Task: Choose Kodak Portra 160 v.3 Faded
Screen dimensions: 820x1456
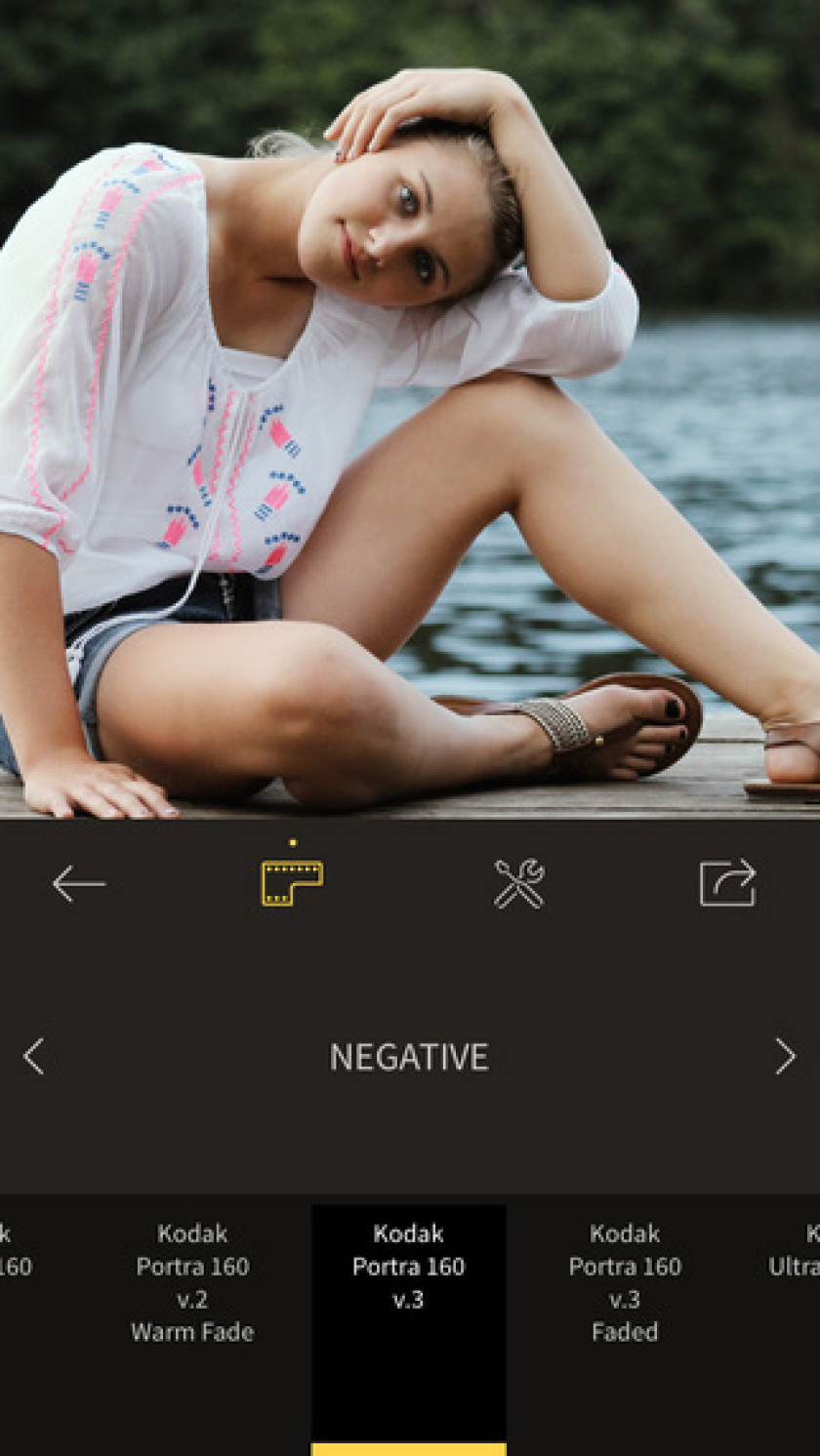Action: point(625,1282)
